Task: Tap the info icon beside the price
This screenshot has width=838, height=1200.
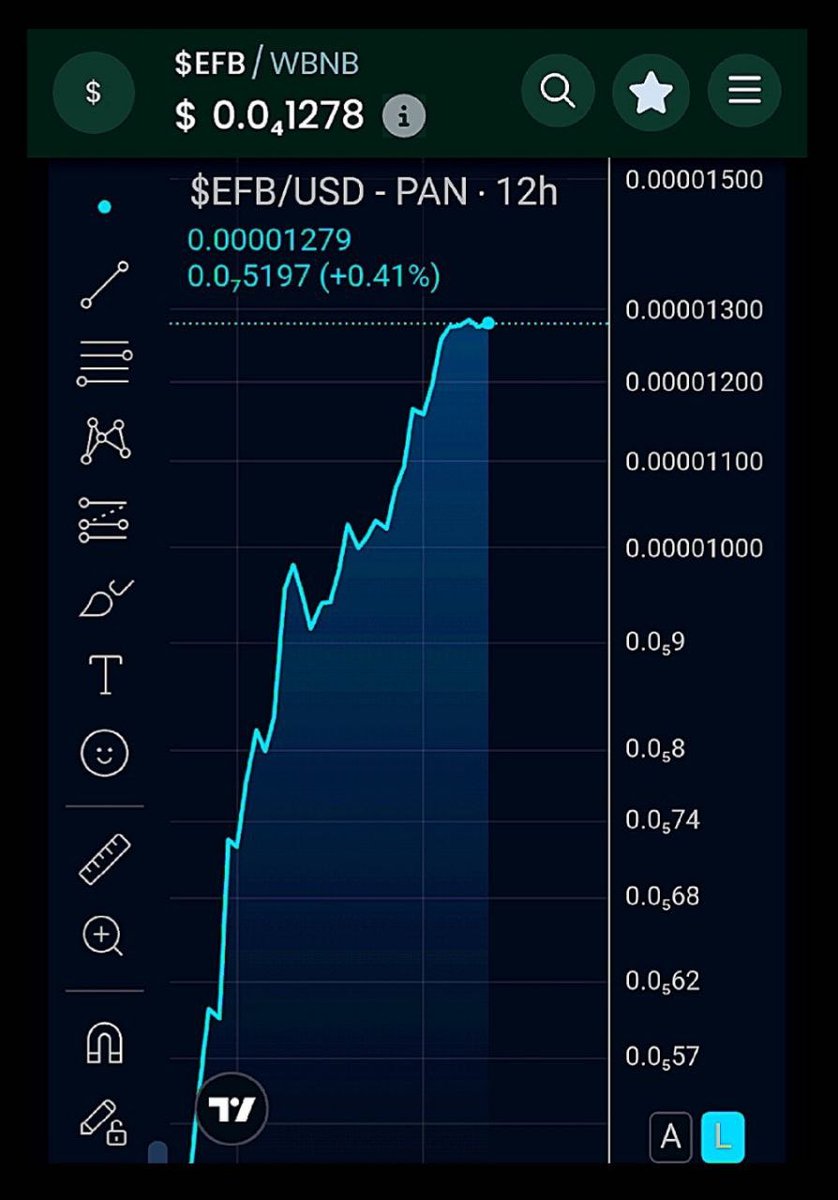Action: point(404,117)
